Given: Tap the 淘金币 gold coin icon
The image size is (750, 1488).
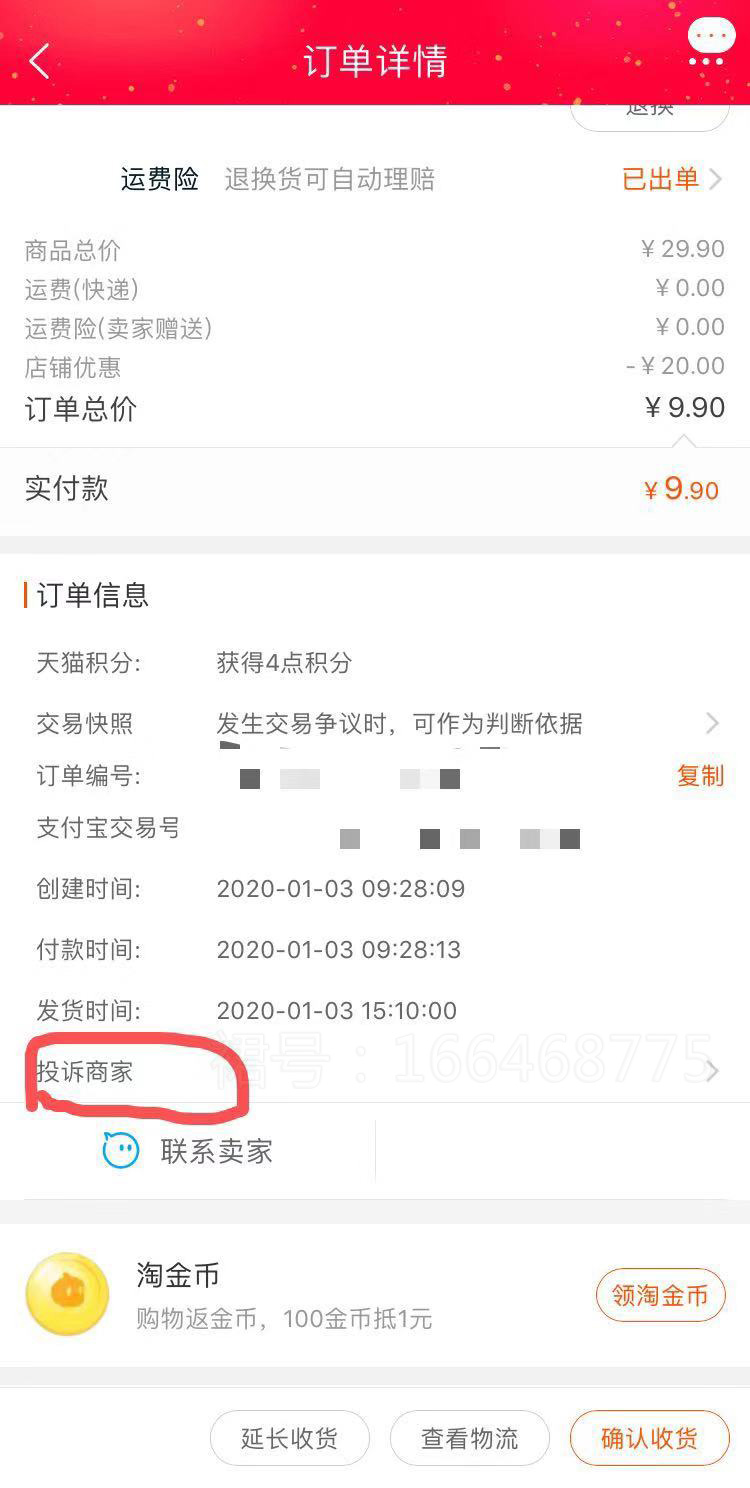Looking at the screenshot, I should [66, 1293].
